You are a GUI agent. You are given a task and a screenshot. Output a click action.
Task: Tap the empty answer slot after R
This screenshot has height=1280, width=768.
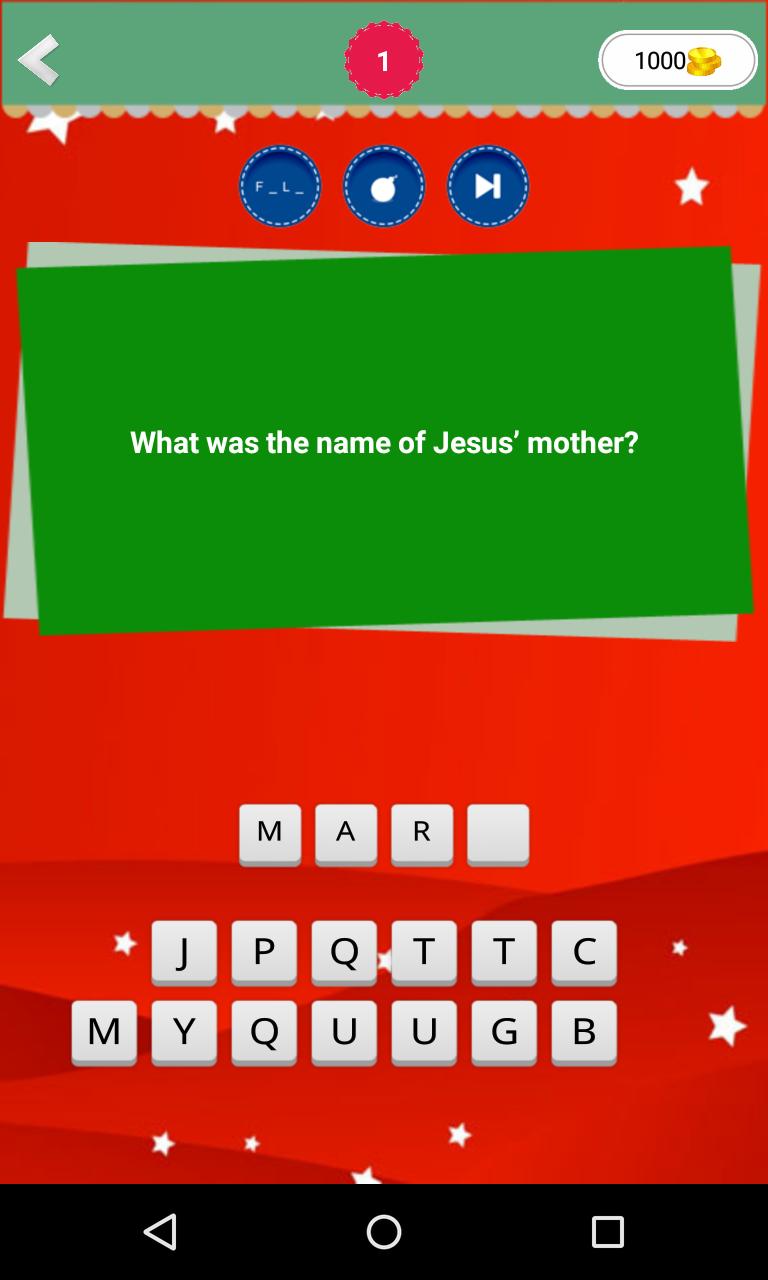(498, 834)
